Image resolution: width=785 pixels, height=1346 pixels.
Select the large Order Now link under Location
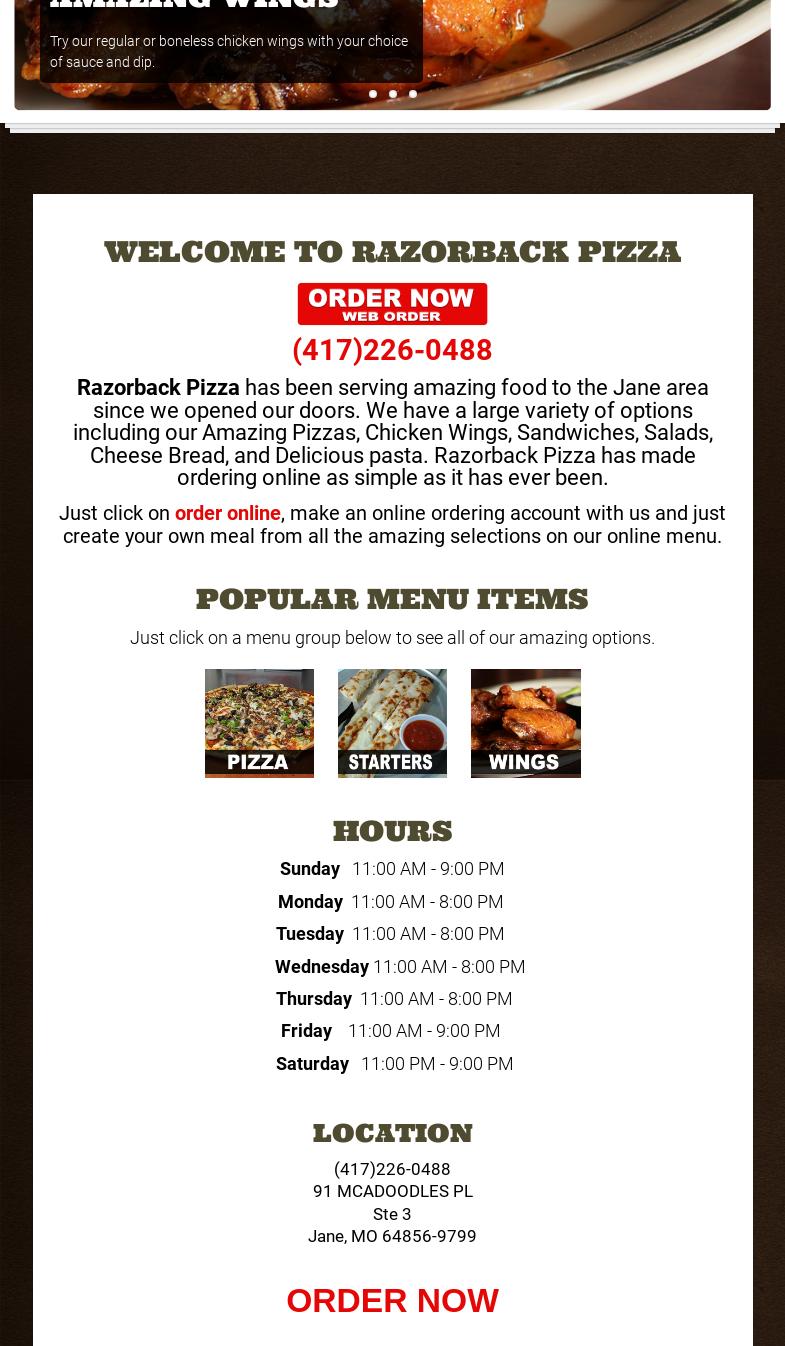(x=392, y=1300)
